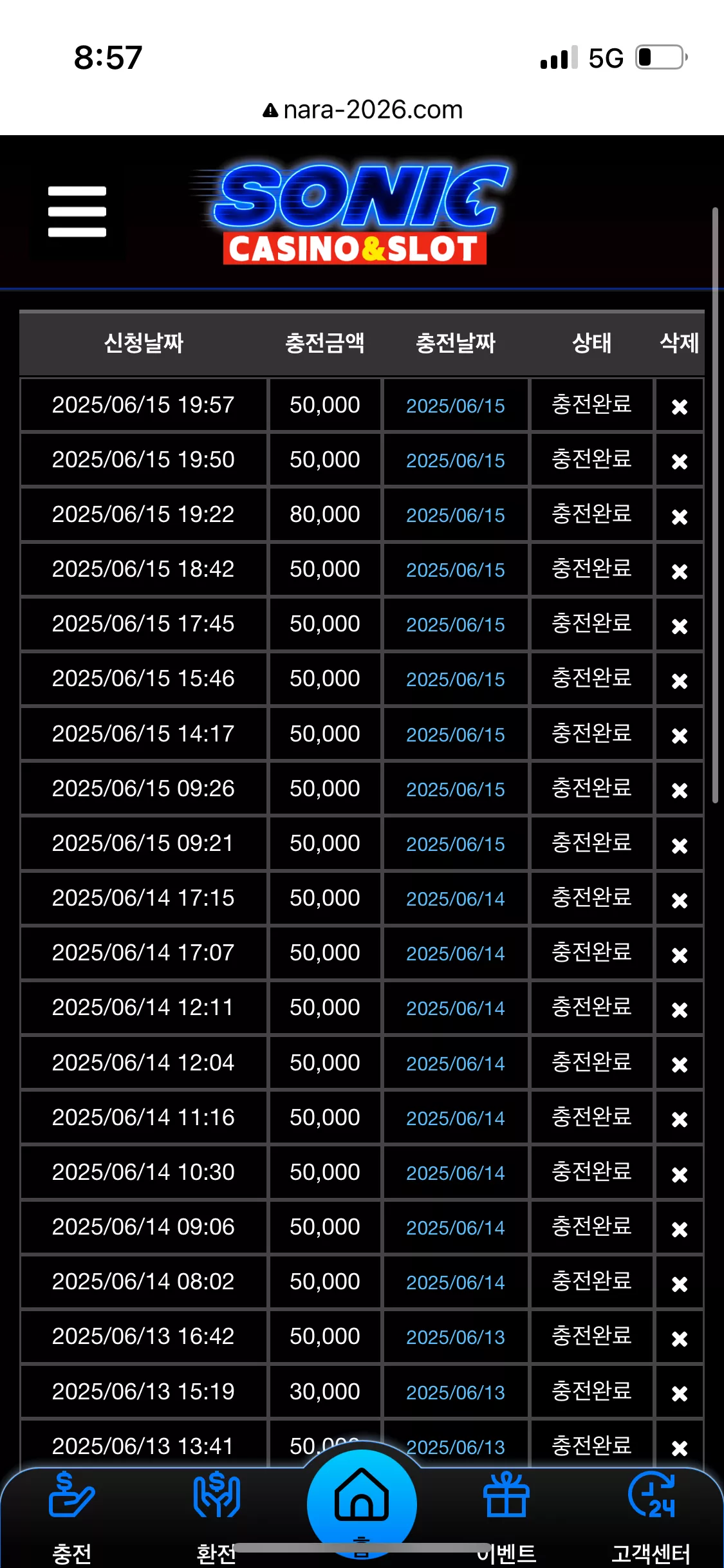
Task: Tap the nara-2026.com address bar
Action: tap(362, 110)
